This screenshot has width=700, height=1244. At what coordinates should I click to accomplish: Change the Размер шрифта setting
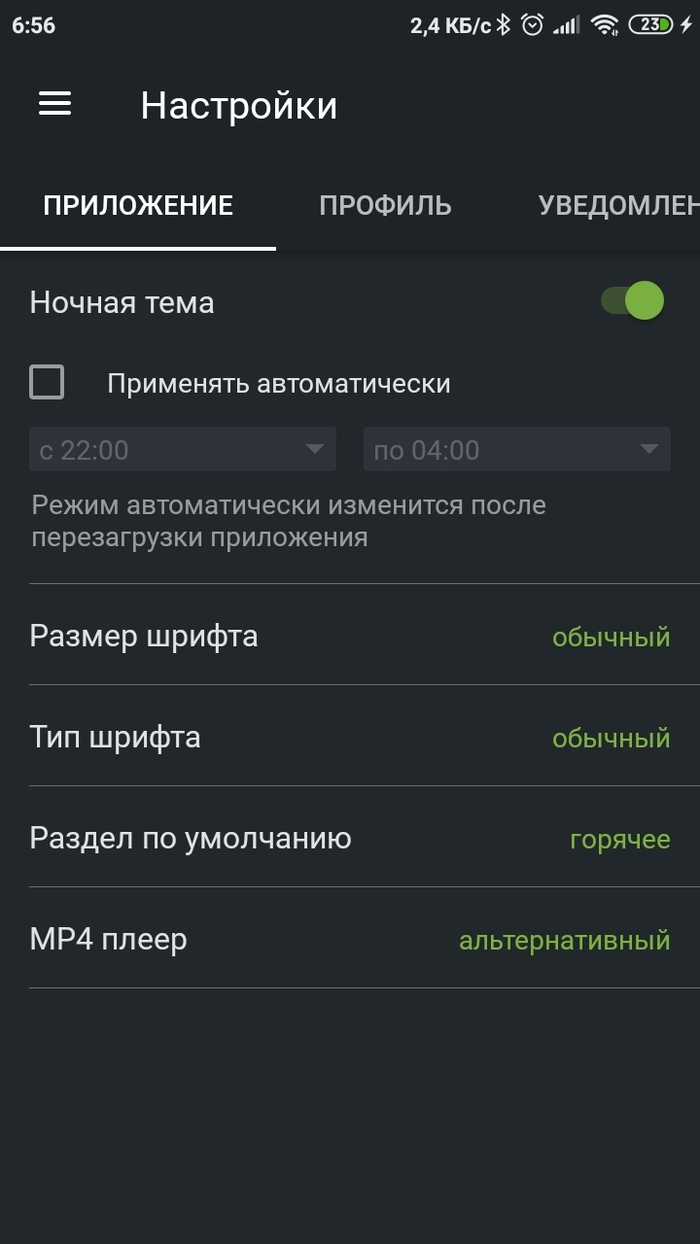point(350,636)
